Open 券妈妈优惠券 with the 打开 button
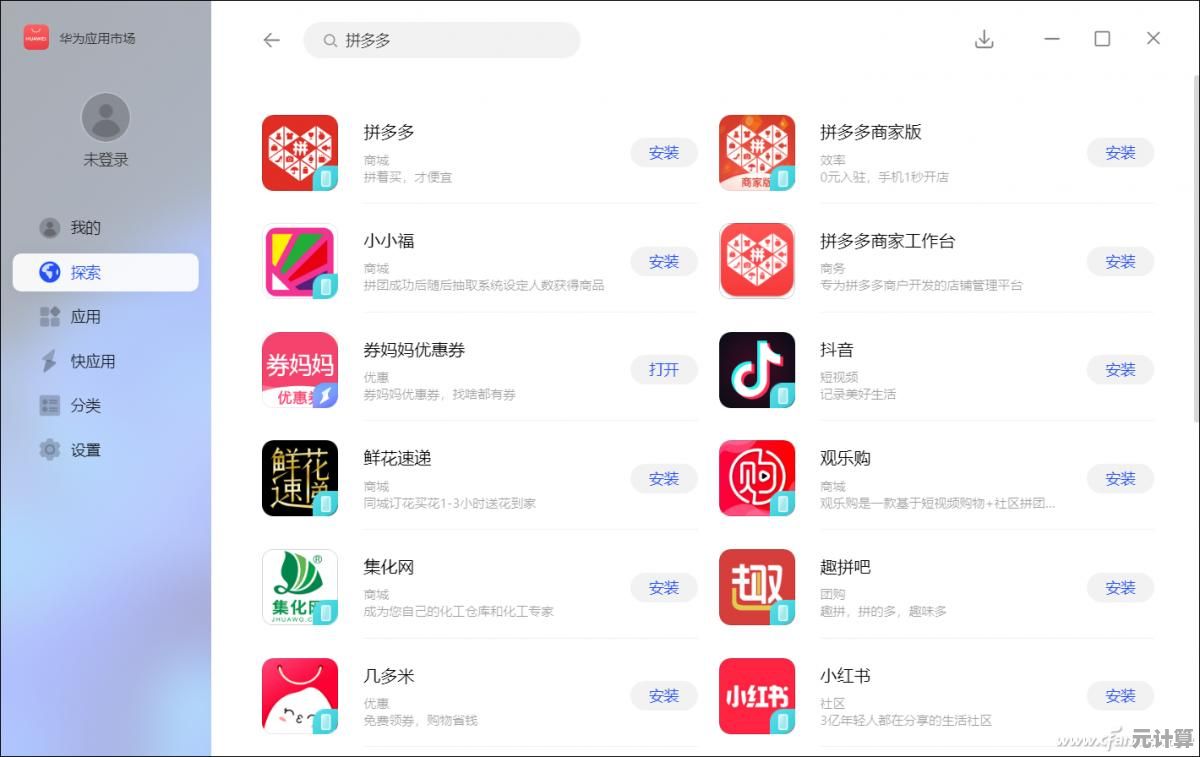The image size is (1200, 757). click(663, 370)
